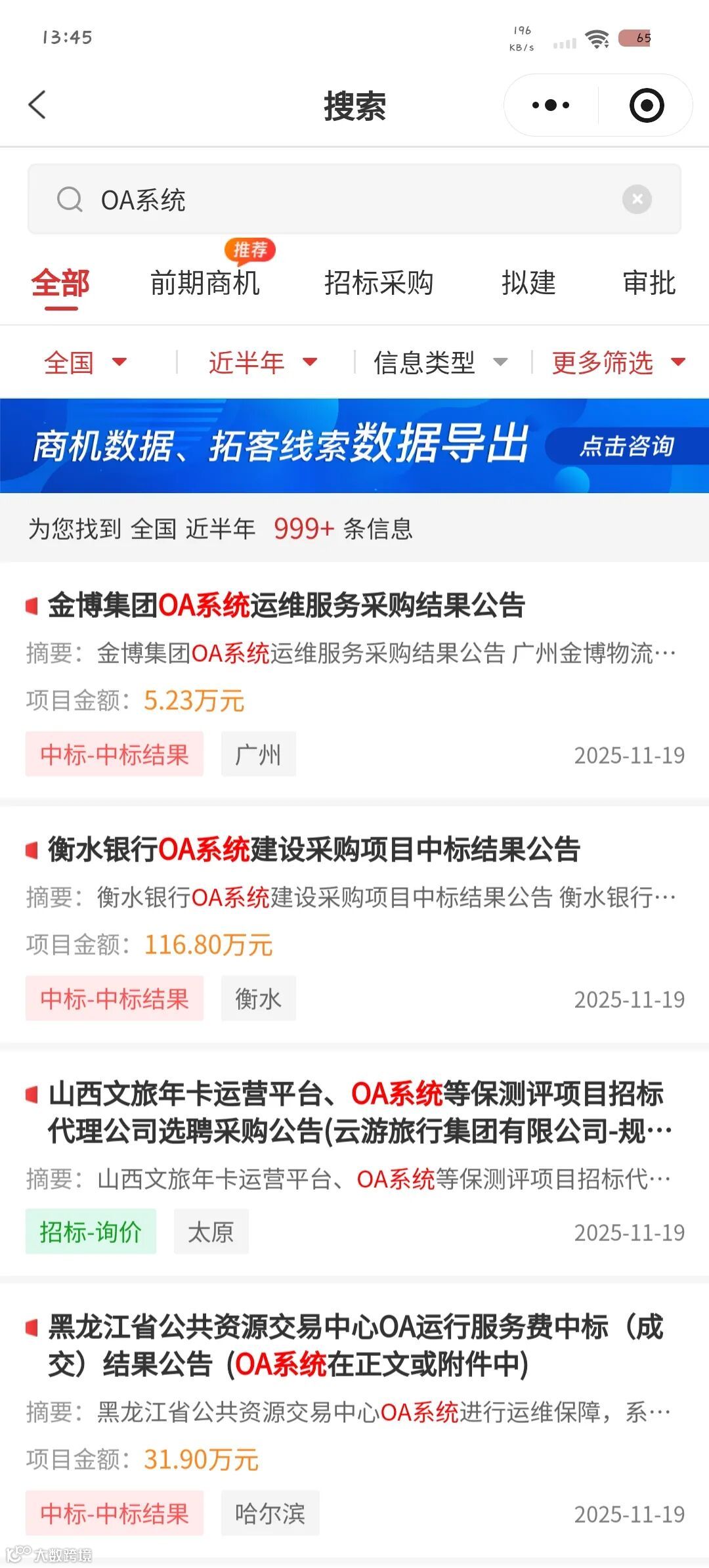Image resolution: width=709 pixels, height=1568 pixels.
Task: Switch to the 拟建 tab
Action: point(529,283)
